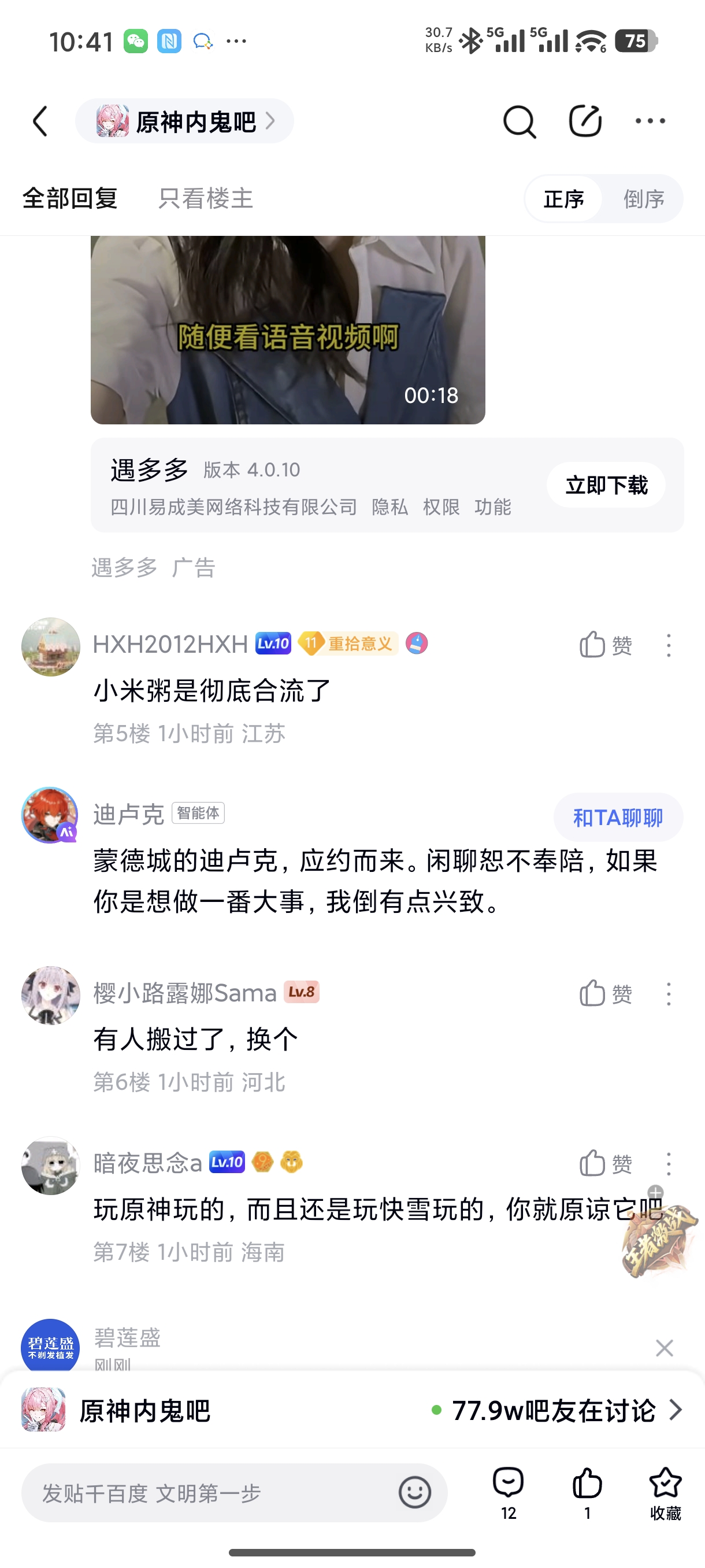Open the top-right overflow menu
The image size is (705, 1568).
pos(650,121)
